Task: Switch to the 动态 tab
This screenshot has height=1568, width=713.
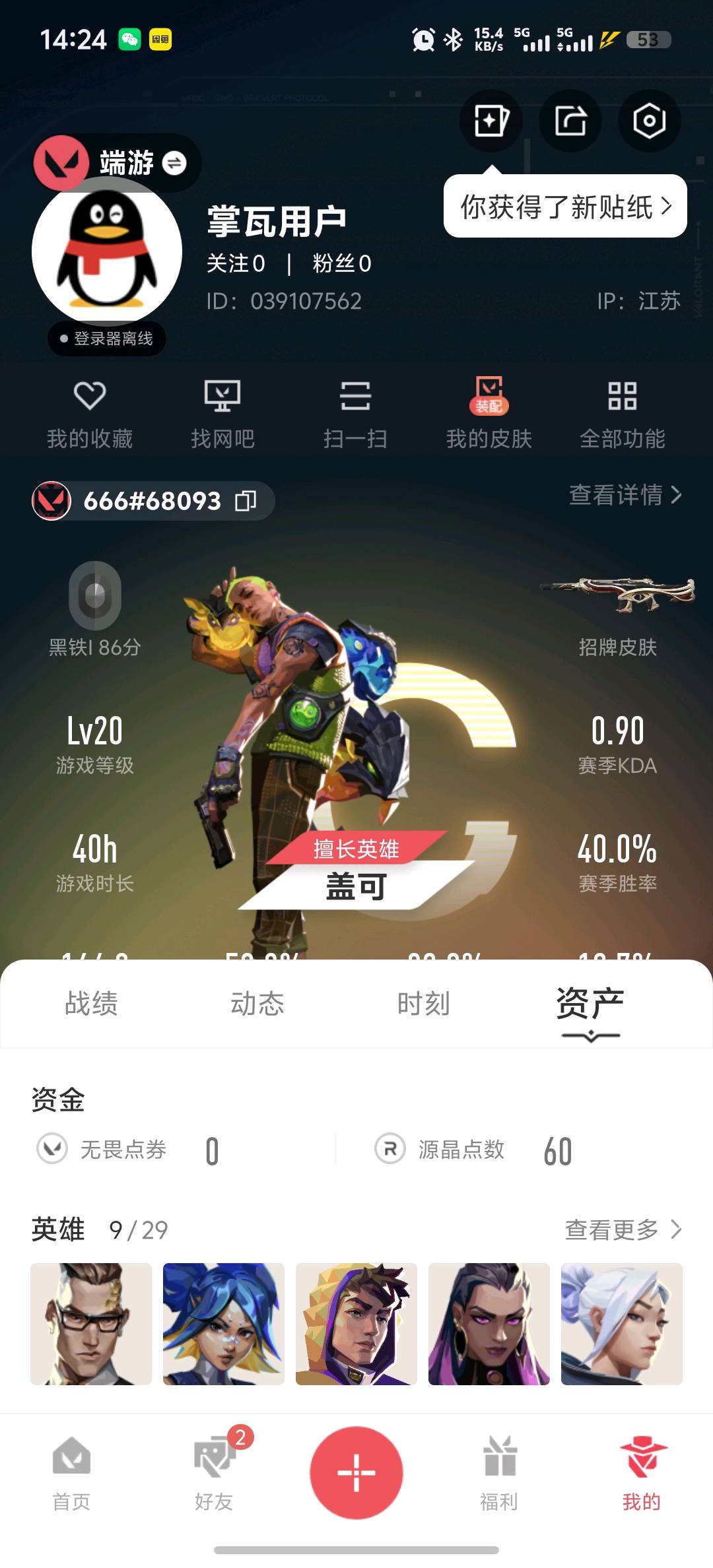Action: pos(257,1004)
